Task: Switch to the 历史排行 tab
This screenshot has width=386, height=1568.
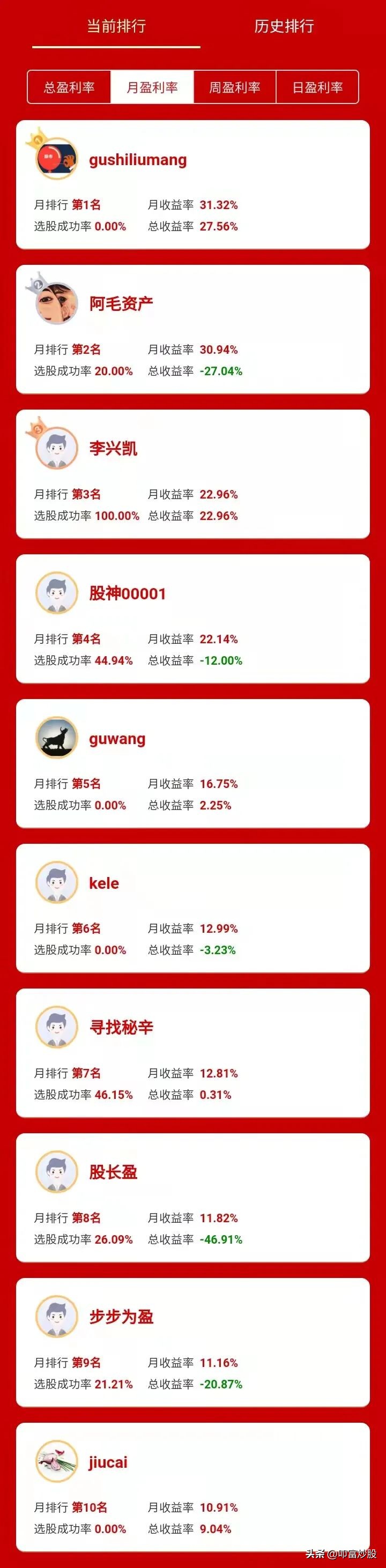Action: pyautogui.click(x=284, y=26)
